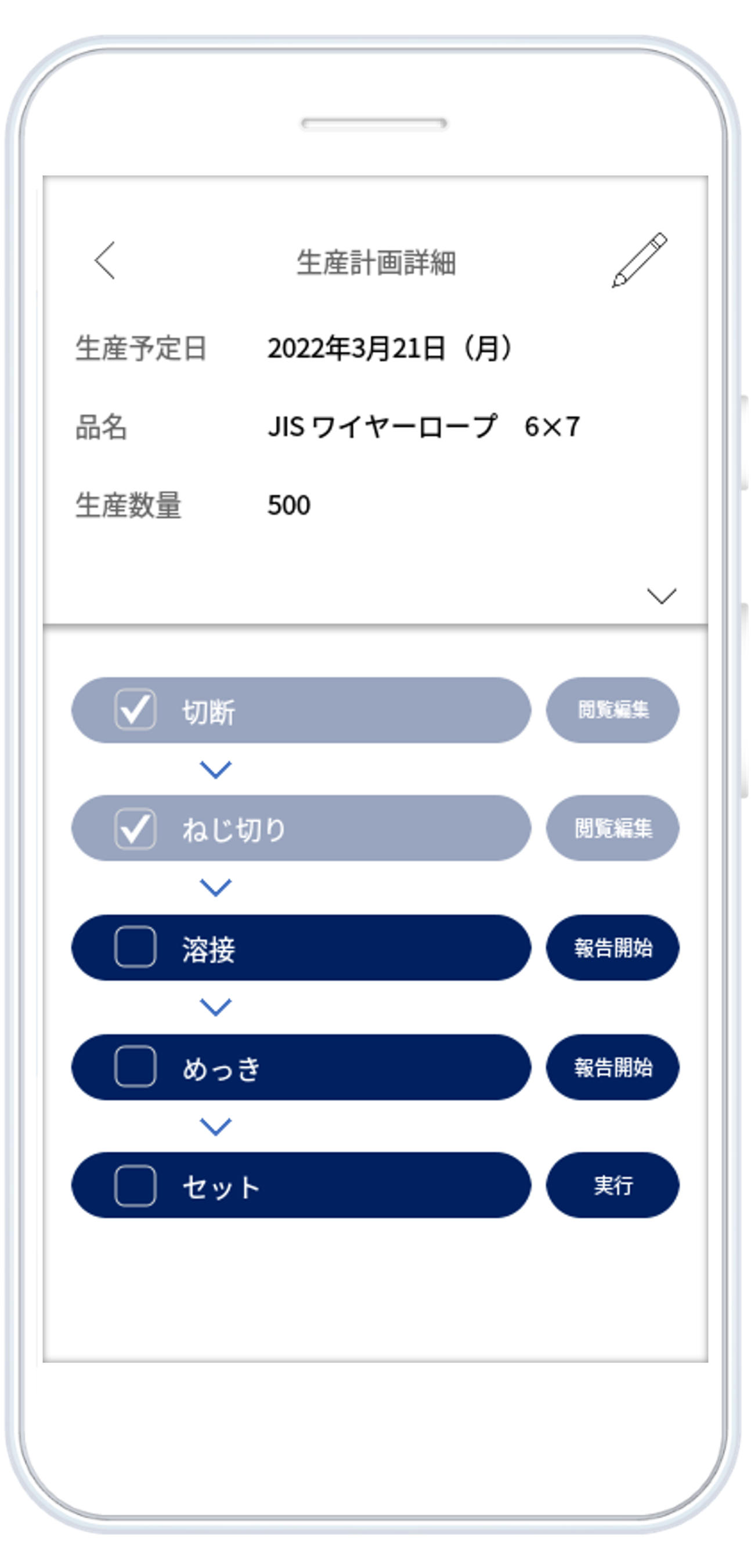Check the 溶接 step checkbox

pyautogui.click(x=135, y=947)
